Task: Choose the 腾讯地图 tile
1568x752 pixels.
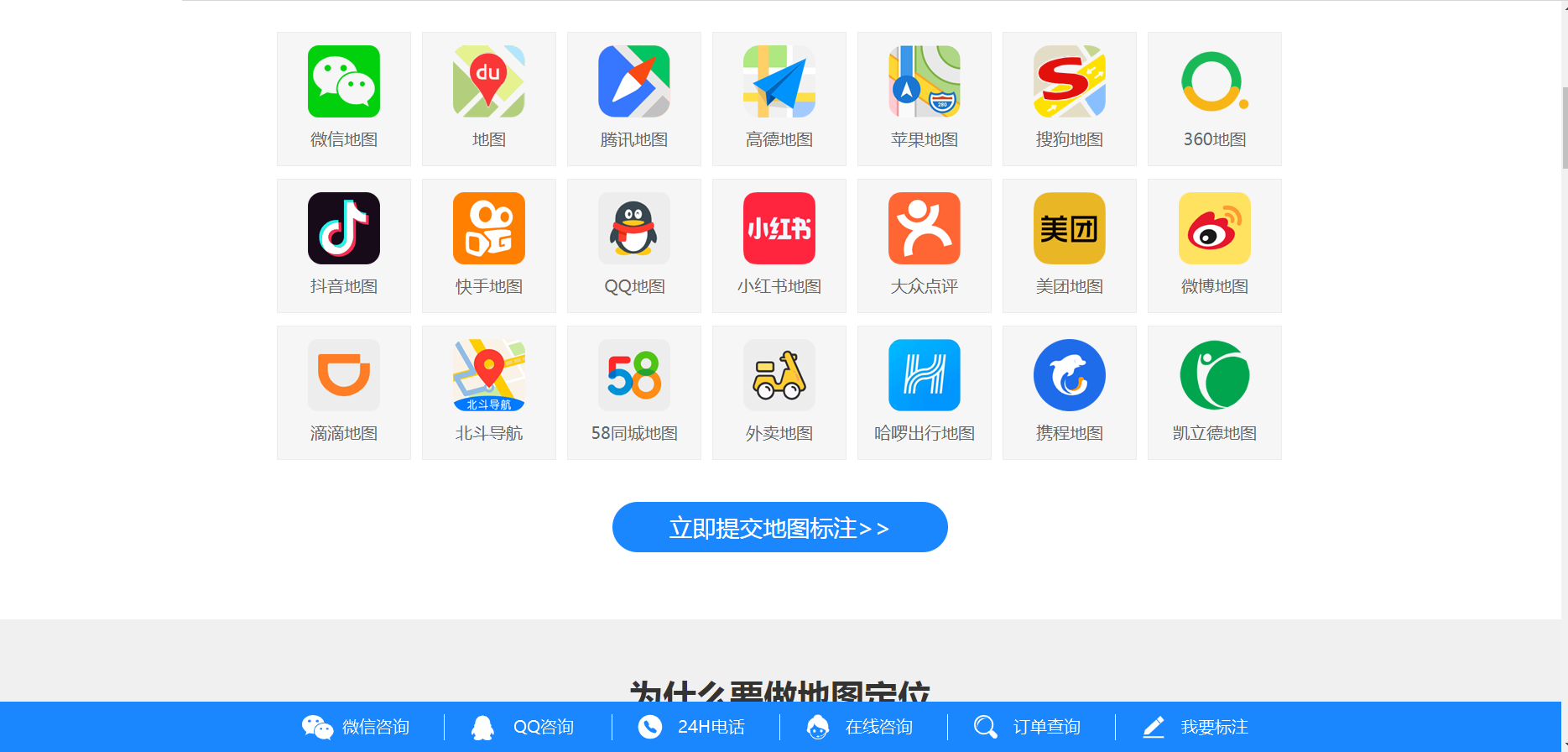Action: [634, 99]
